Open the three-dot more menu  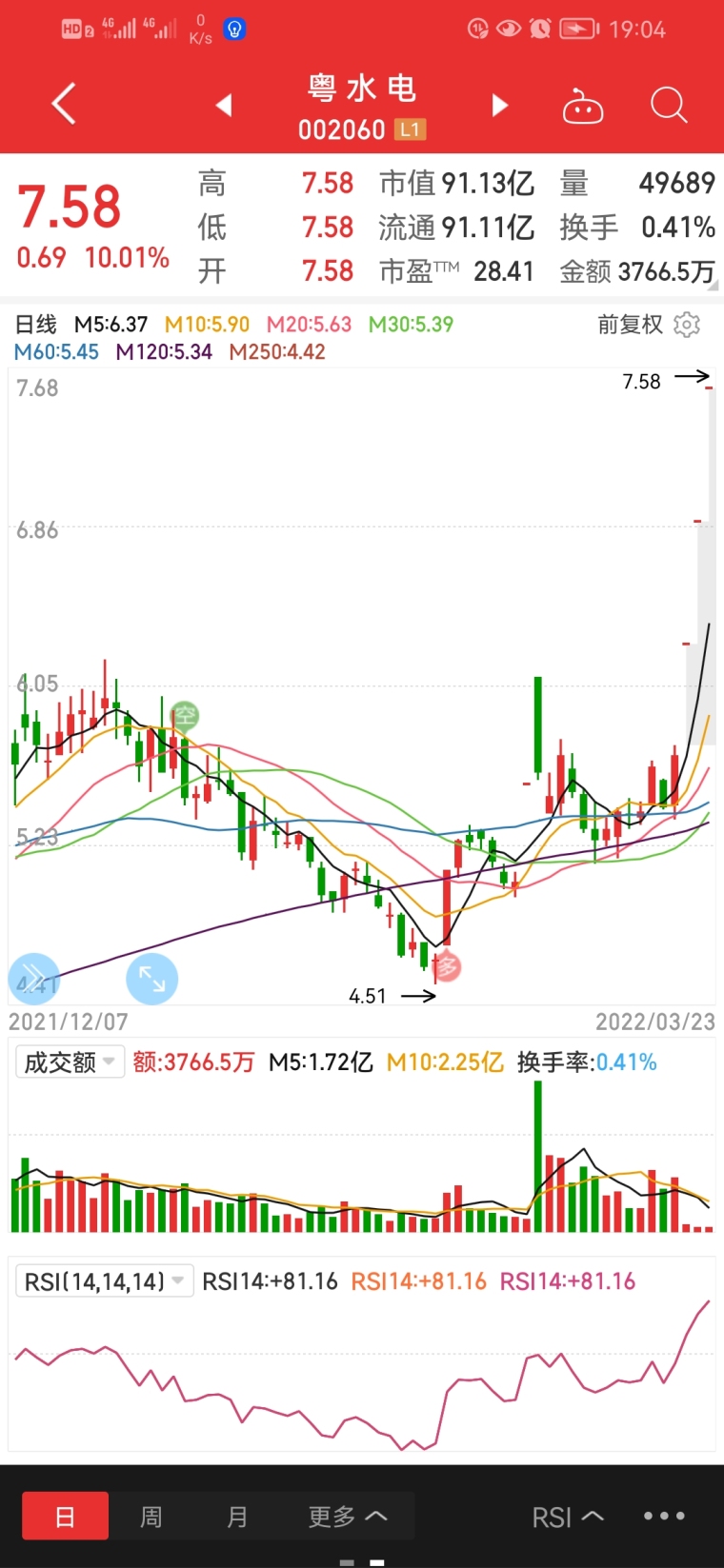point(664,1516)
